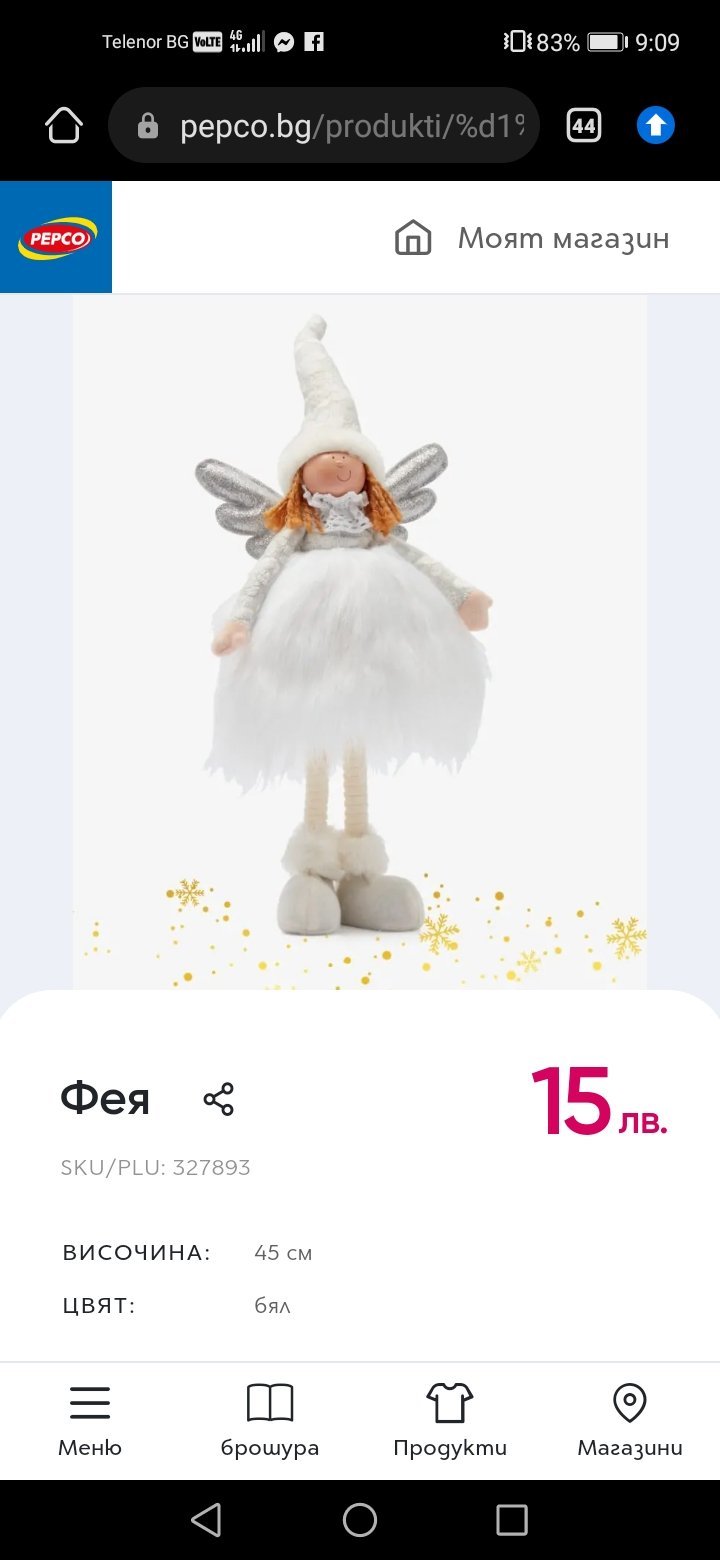Tap the blue browser update arrow
The height and width of the screenshot is (1560, 720).
[656, 126]
